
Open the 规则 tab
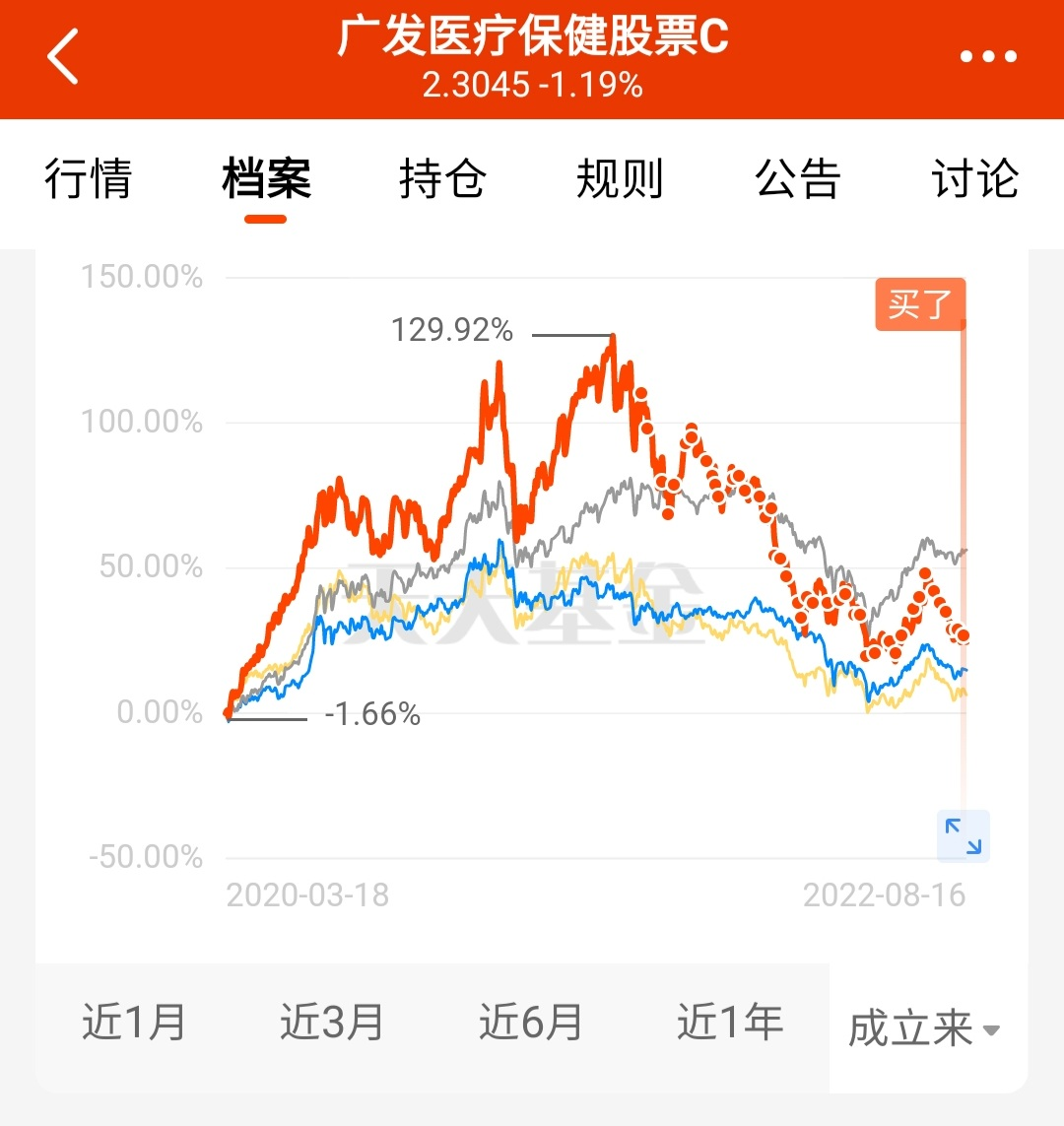pyautogui.click(x=620, y=179)
